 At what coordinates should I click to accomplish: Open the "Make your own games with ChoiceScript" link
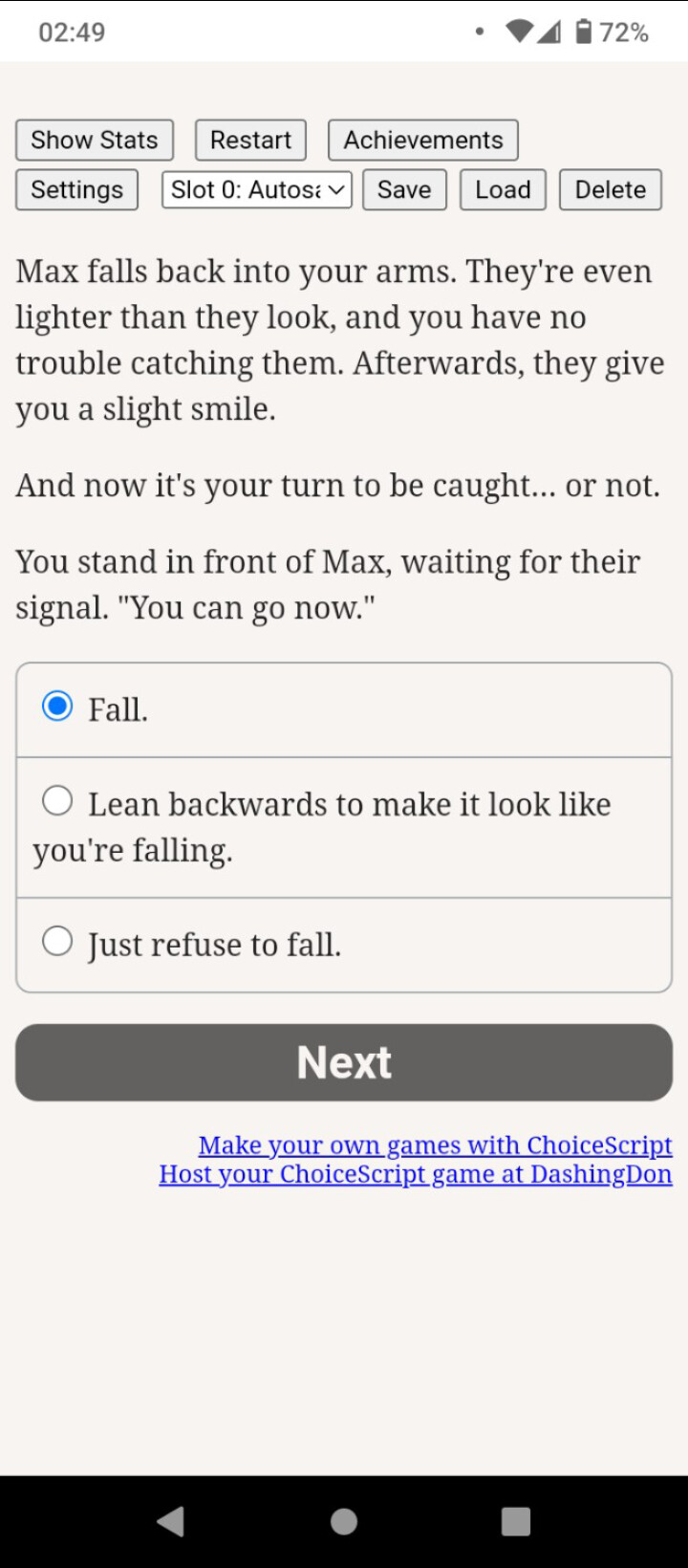coord(436,1145)
